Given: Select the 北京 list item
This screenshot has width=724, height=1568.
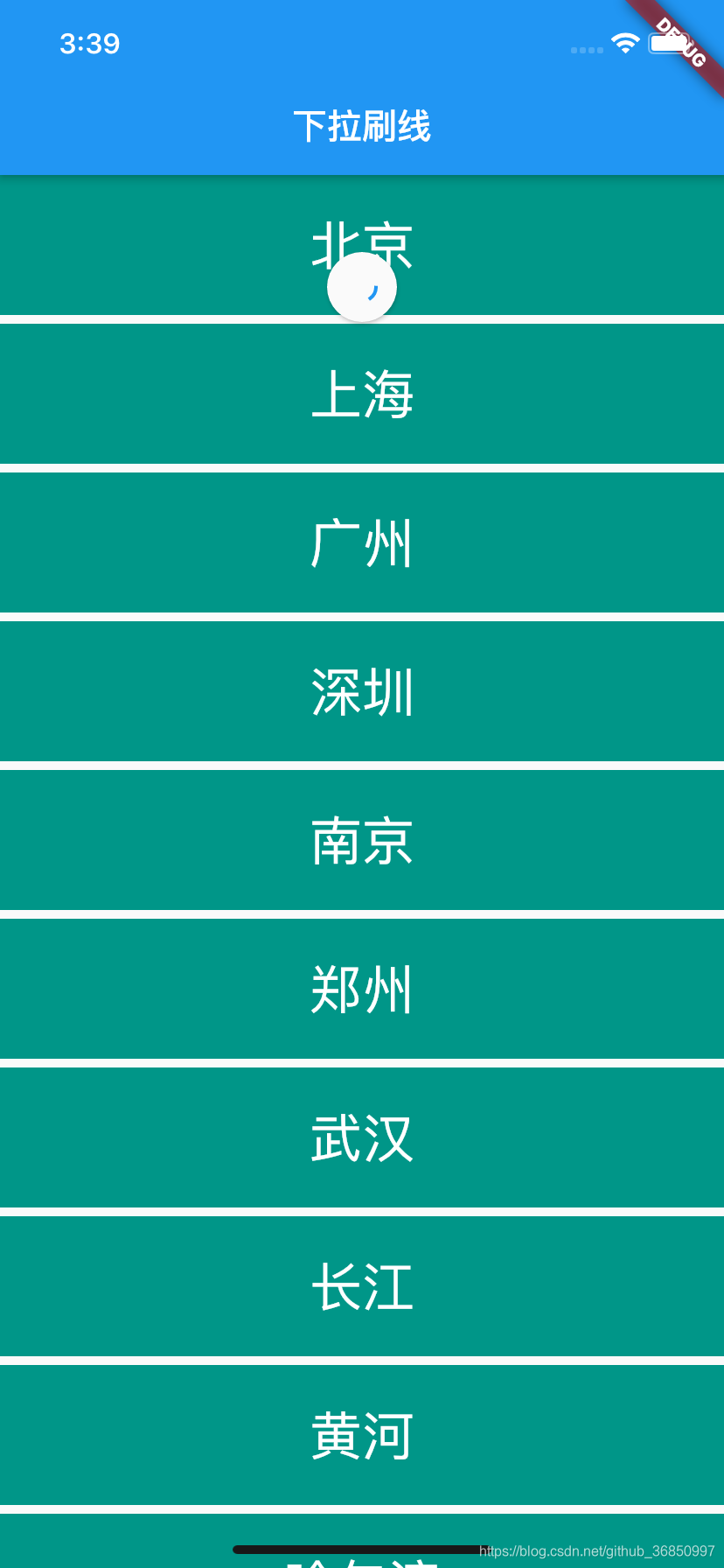Looking at the screenshot, I should 361,245.
